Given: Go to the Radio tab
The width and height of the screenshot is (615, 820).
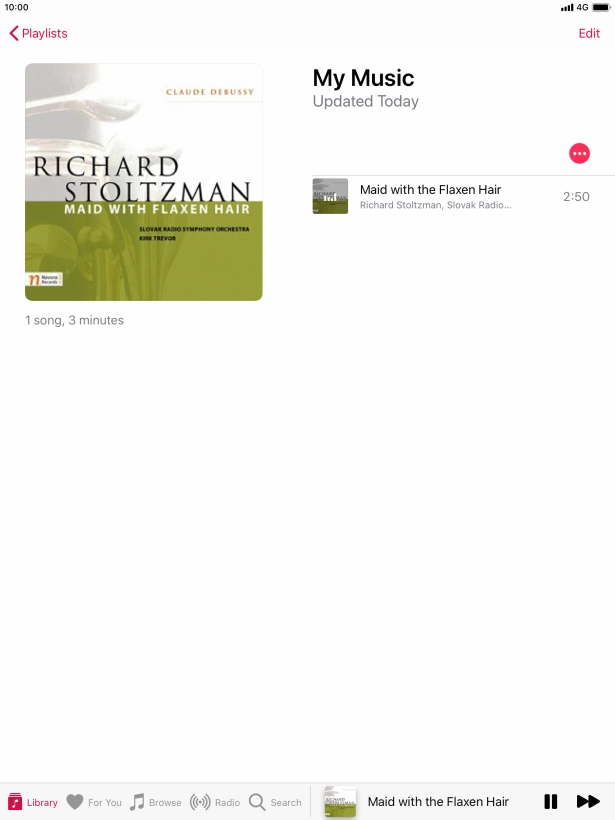Looking at the screenshot, I should tap(215, 802).
